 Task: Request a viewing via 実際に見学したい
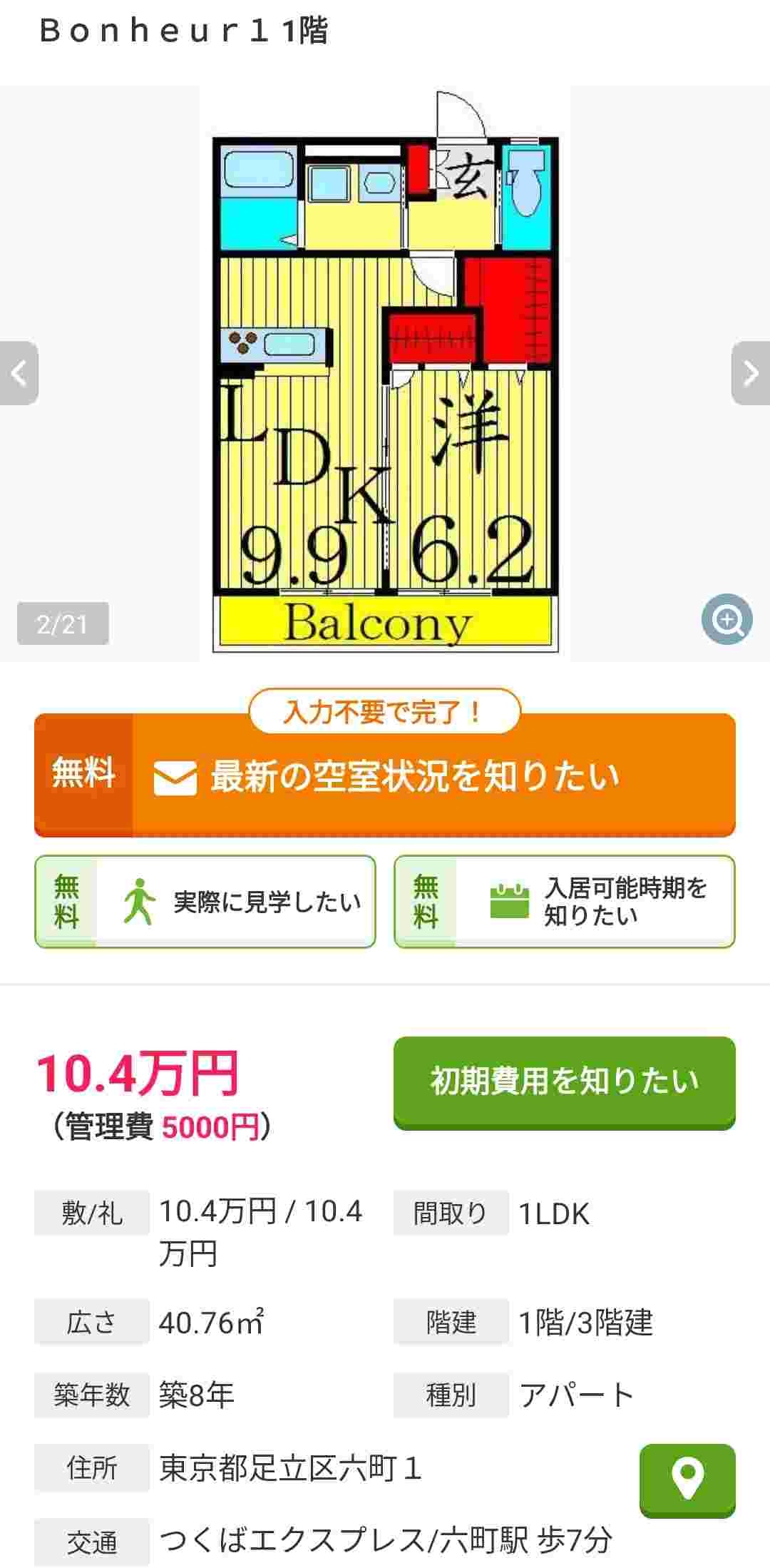(205, 902)
